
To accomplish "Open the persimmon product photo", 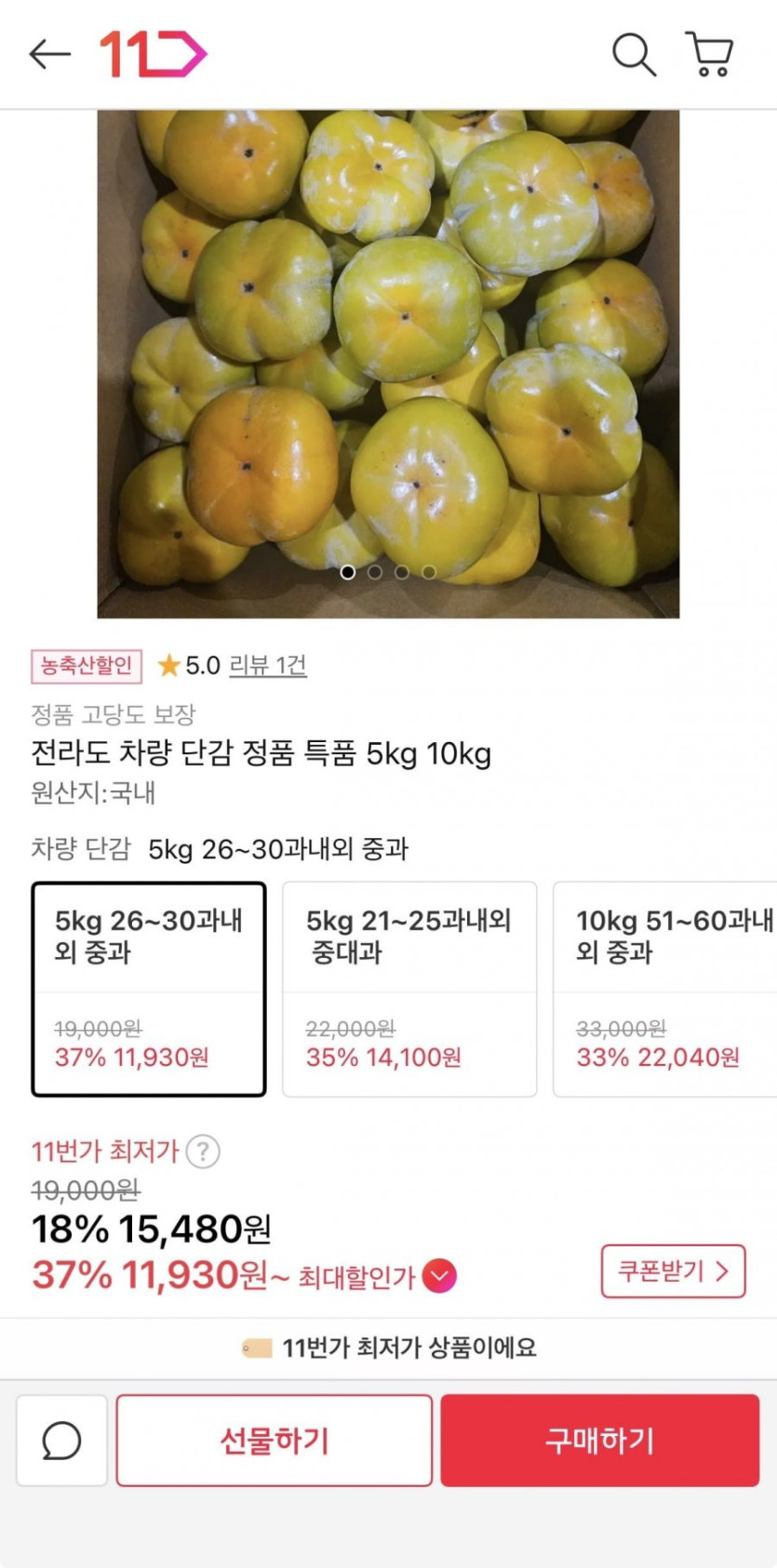I will point(388,364).
